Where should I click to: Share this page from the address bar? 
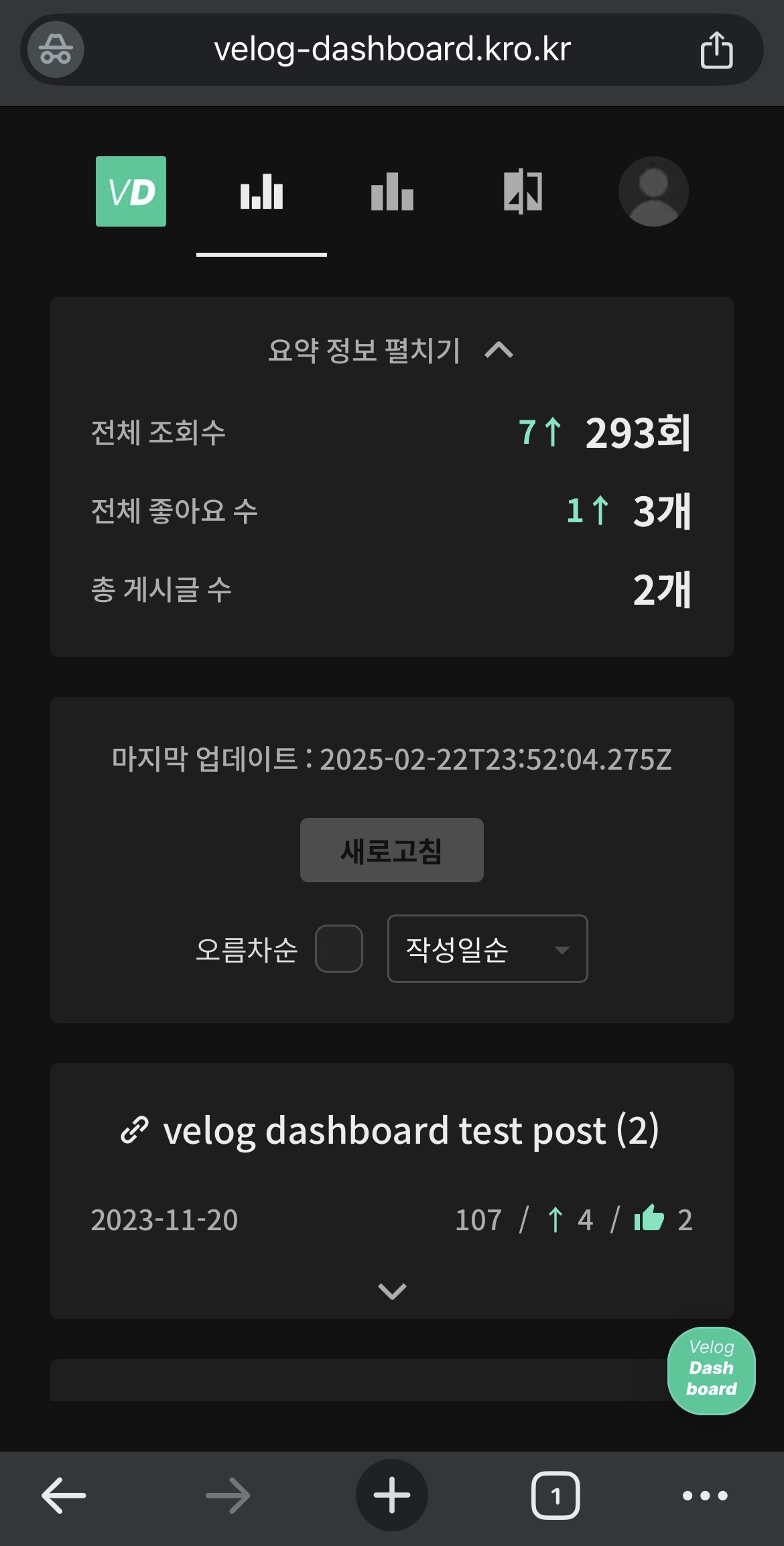point(716,50)
